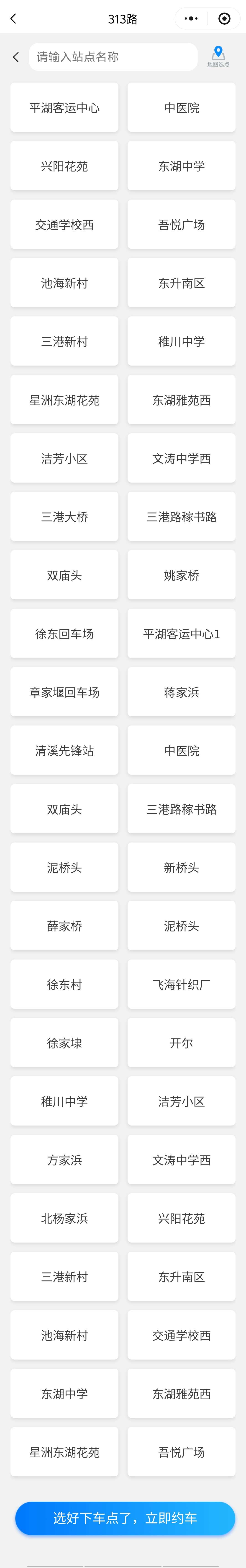Select the 姚家桥 station
Screen dimensions: 246x1568
coord(181,575)
